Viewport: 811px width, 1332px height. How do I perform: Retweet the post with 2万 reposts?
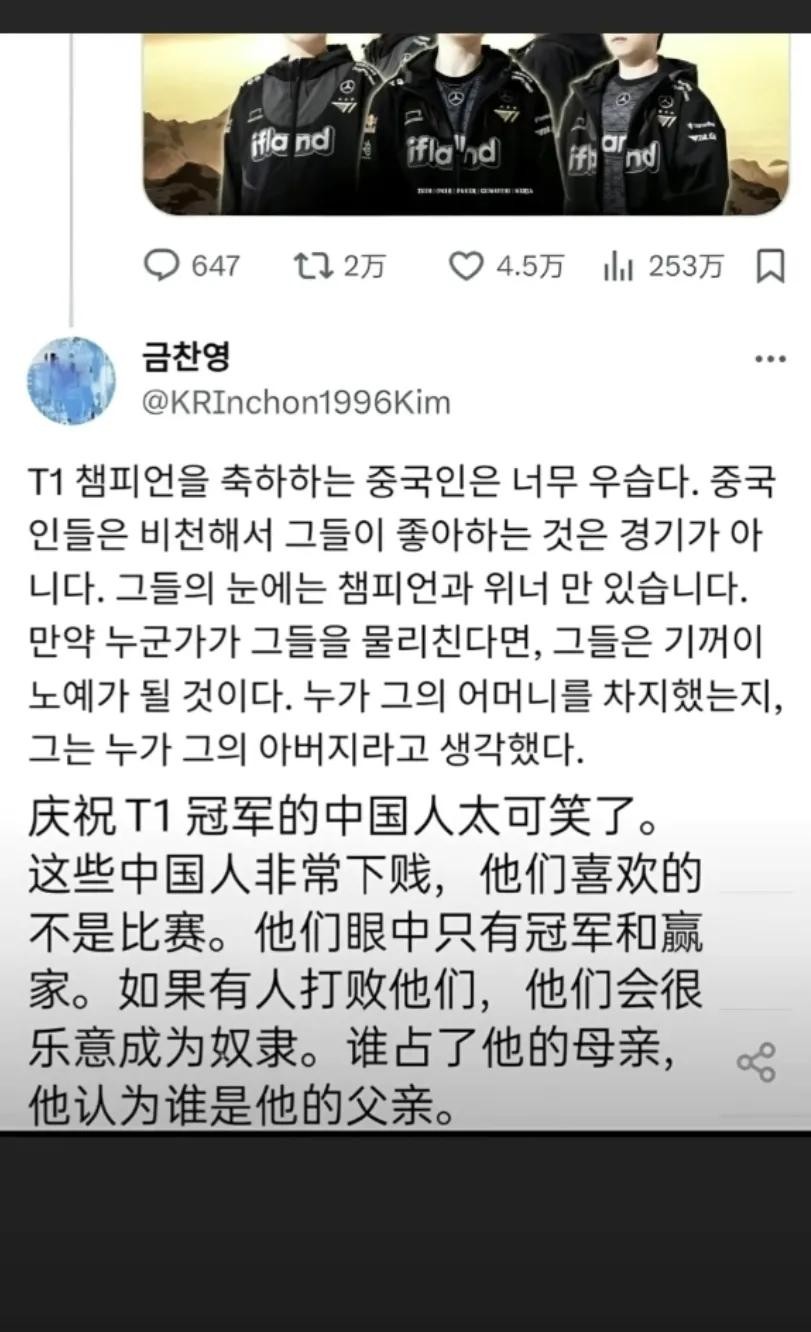pyautogui.click(x=307, y=265)
